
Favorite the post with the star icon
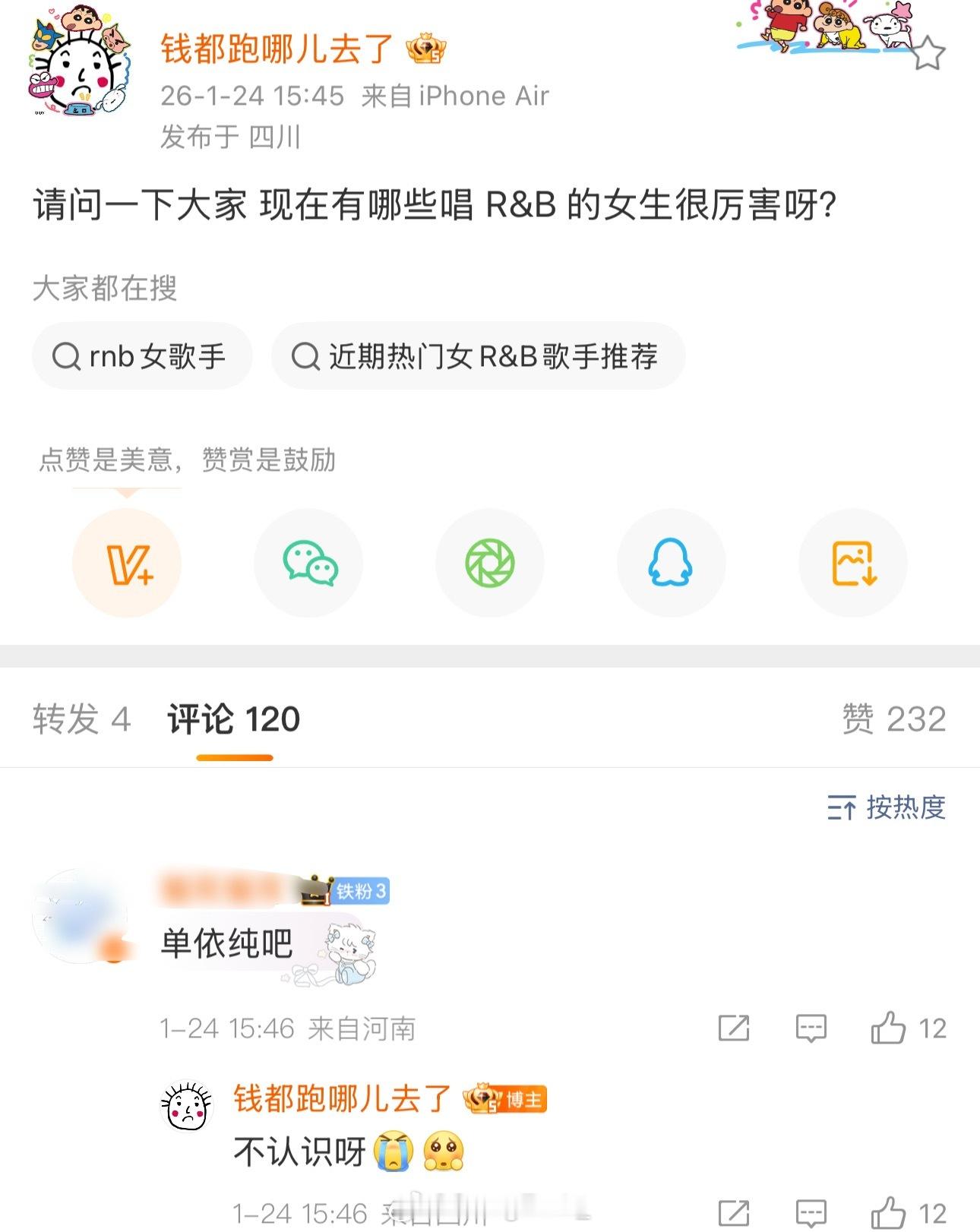coord(928,53)
